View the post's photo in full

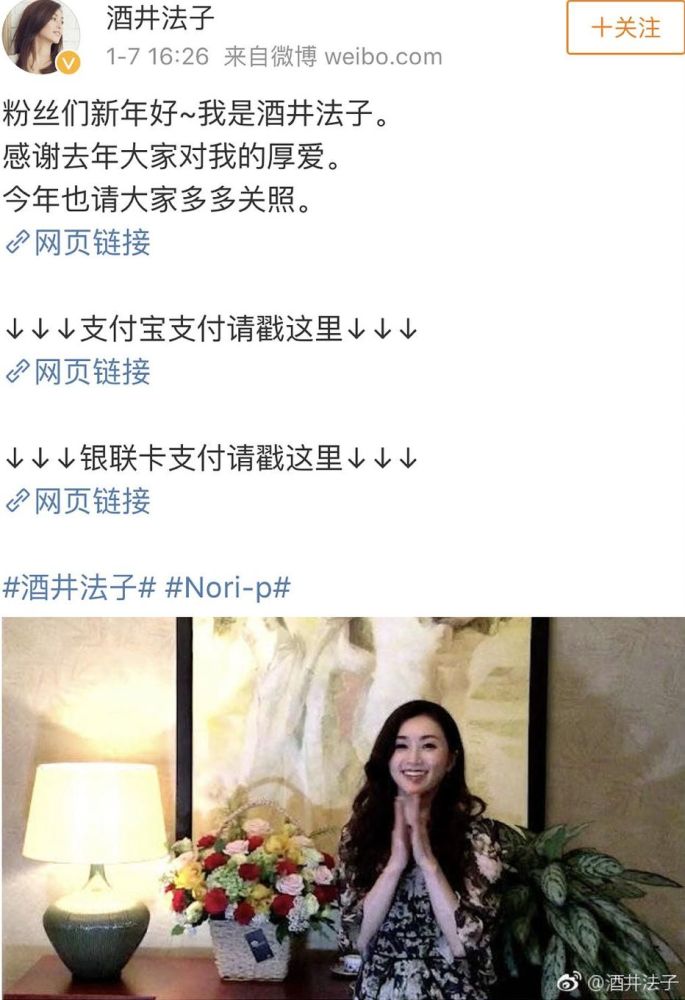(342, 808)
